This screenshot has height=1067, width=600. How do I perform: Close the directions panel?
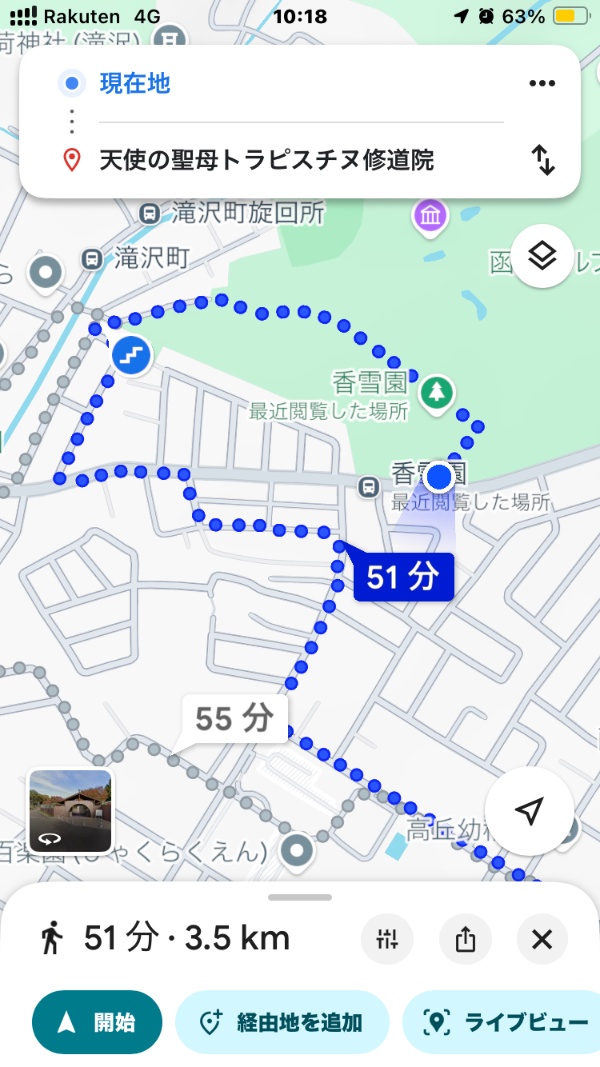click(x=542, y=939)
